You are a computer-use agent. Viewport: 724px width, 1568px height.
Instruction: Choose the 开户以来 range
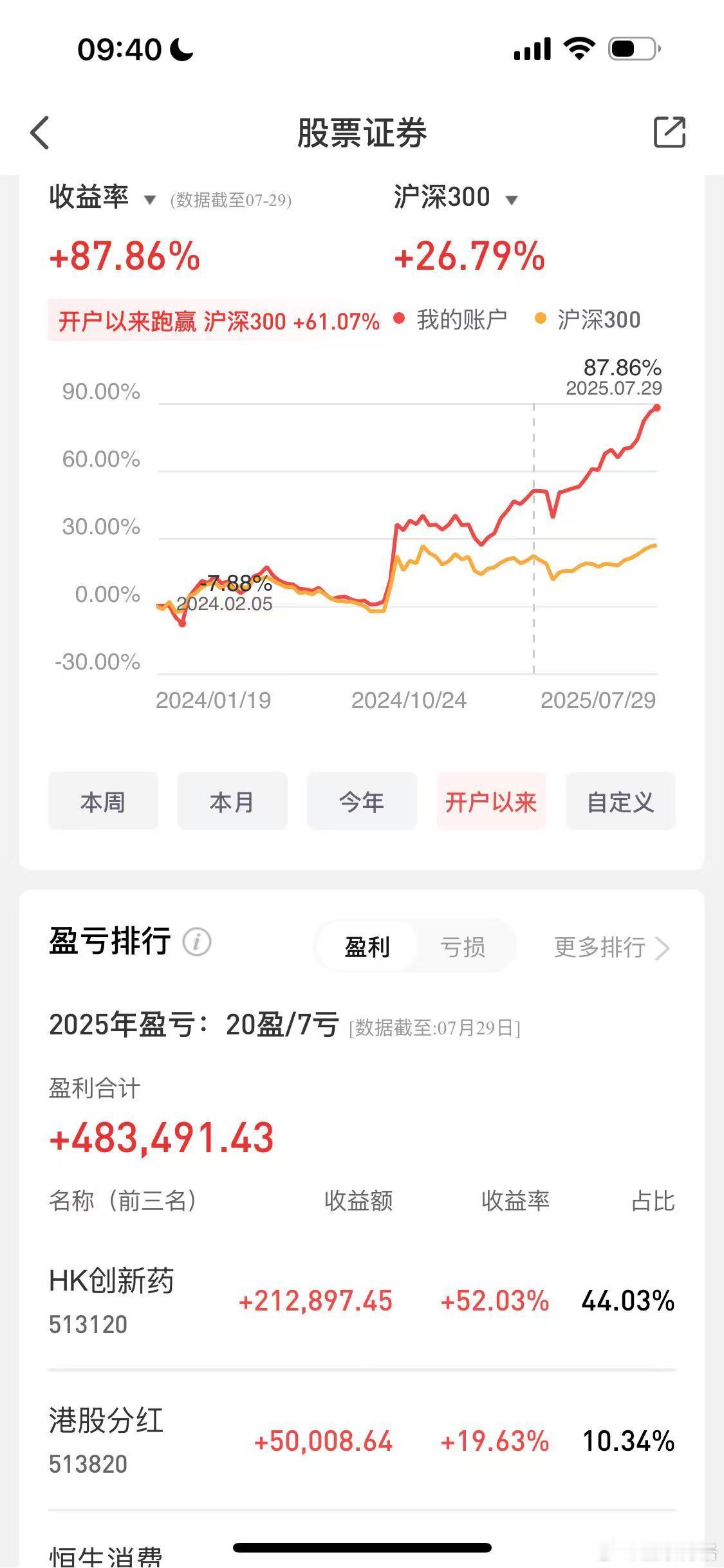click(x=491, y=801)
